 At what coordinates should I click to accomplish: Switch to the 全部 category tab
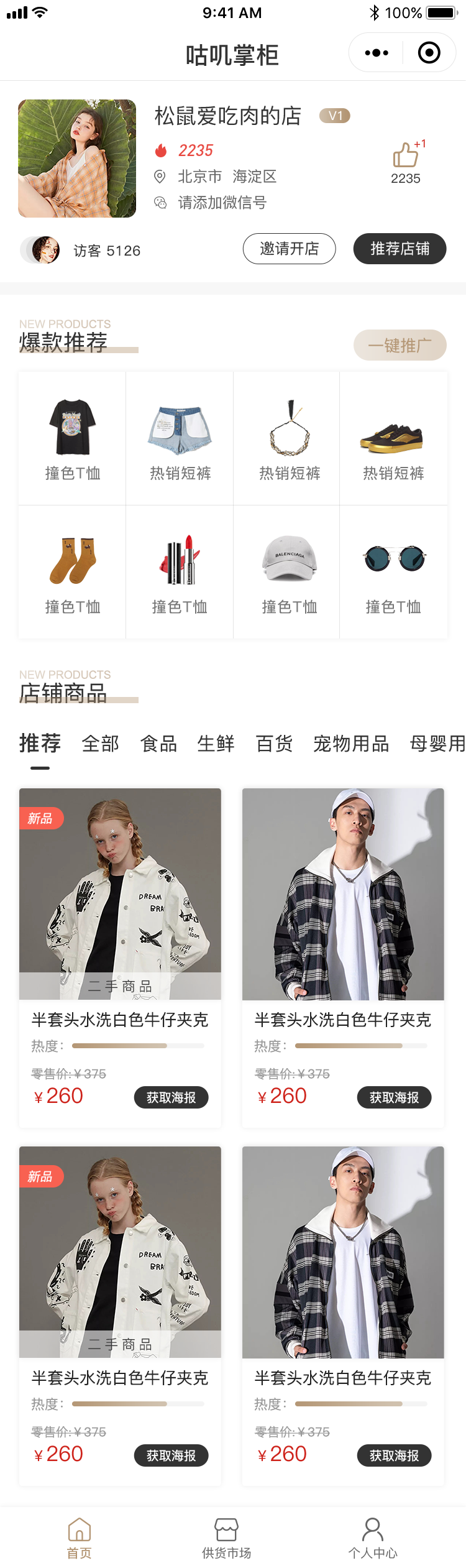100,744
